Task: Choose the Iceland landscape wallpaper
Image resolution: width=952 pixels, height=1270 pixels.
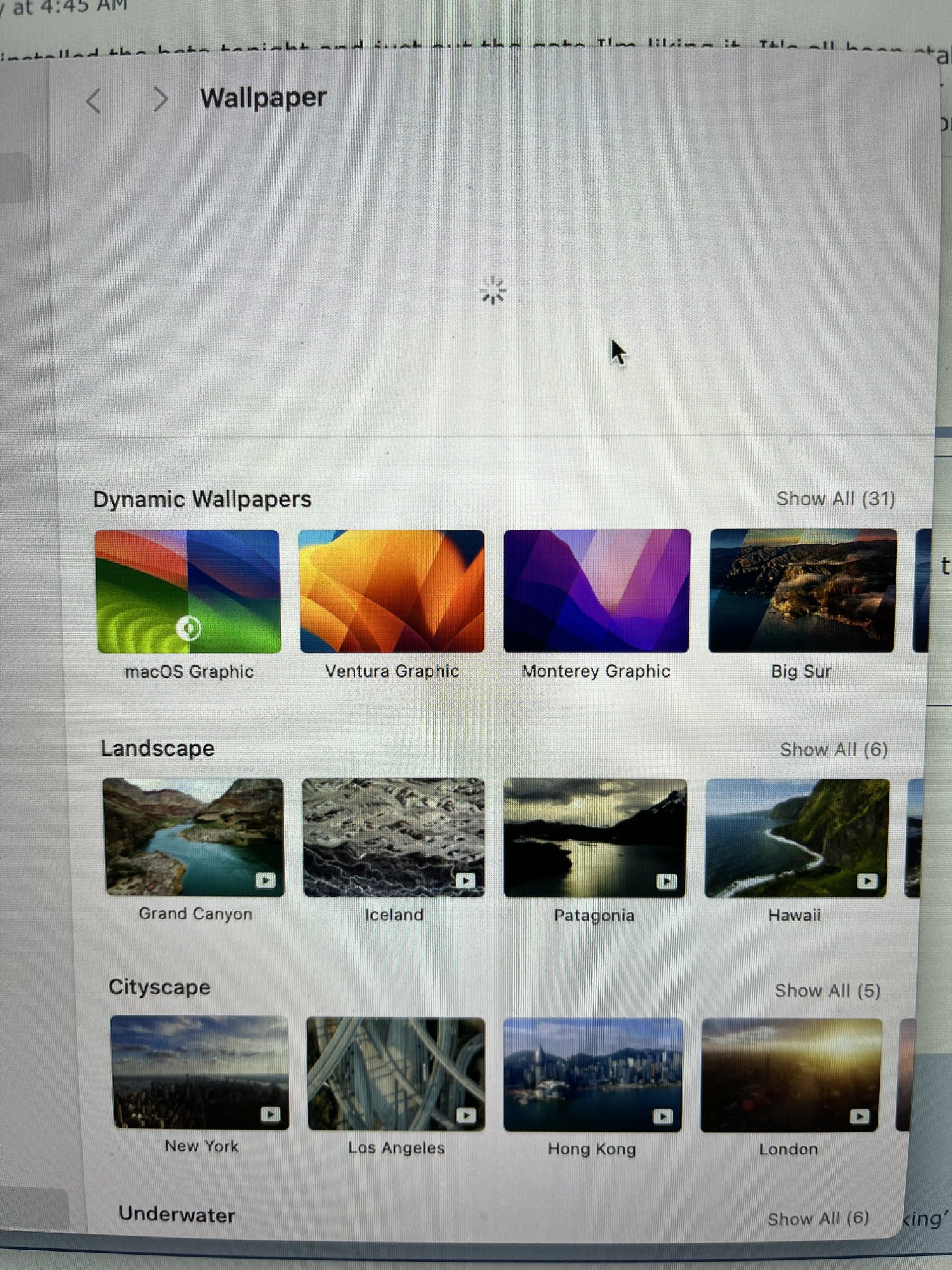Action: pyautogui.click(x=393, y=837)
